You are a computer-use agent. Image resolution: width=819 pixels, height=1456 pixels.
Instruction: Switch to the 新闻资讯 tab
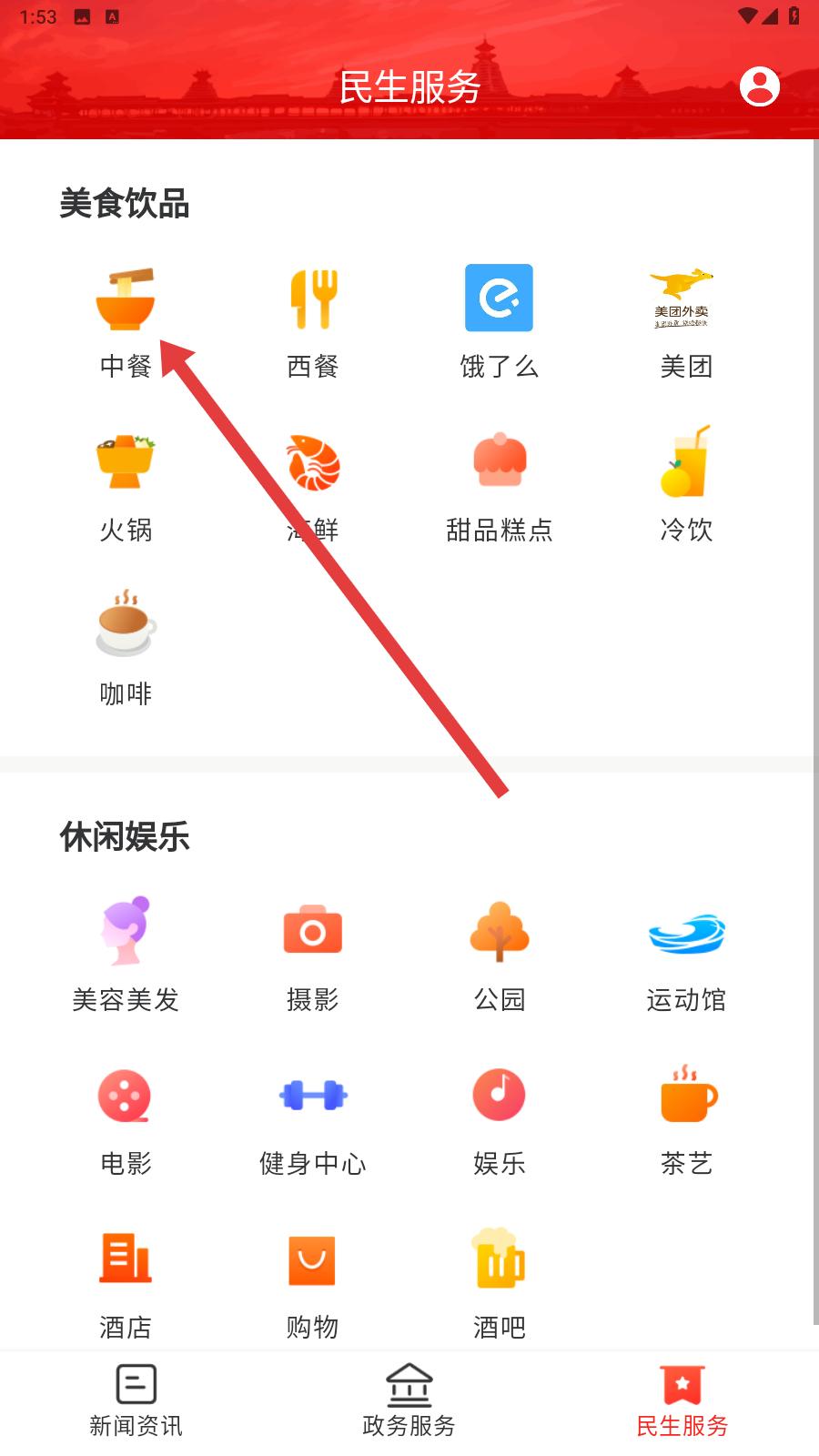[x=136, y=1401]
